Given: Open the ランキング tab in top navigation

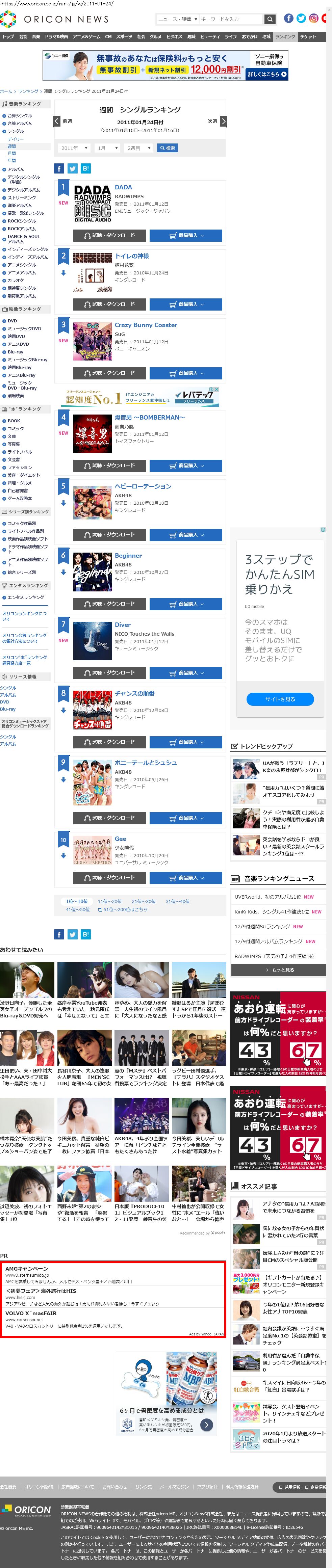Looking at the screenshot, I should [x=284, y=36].
